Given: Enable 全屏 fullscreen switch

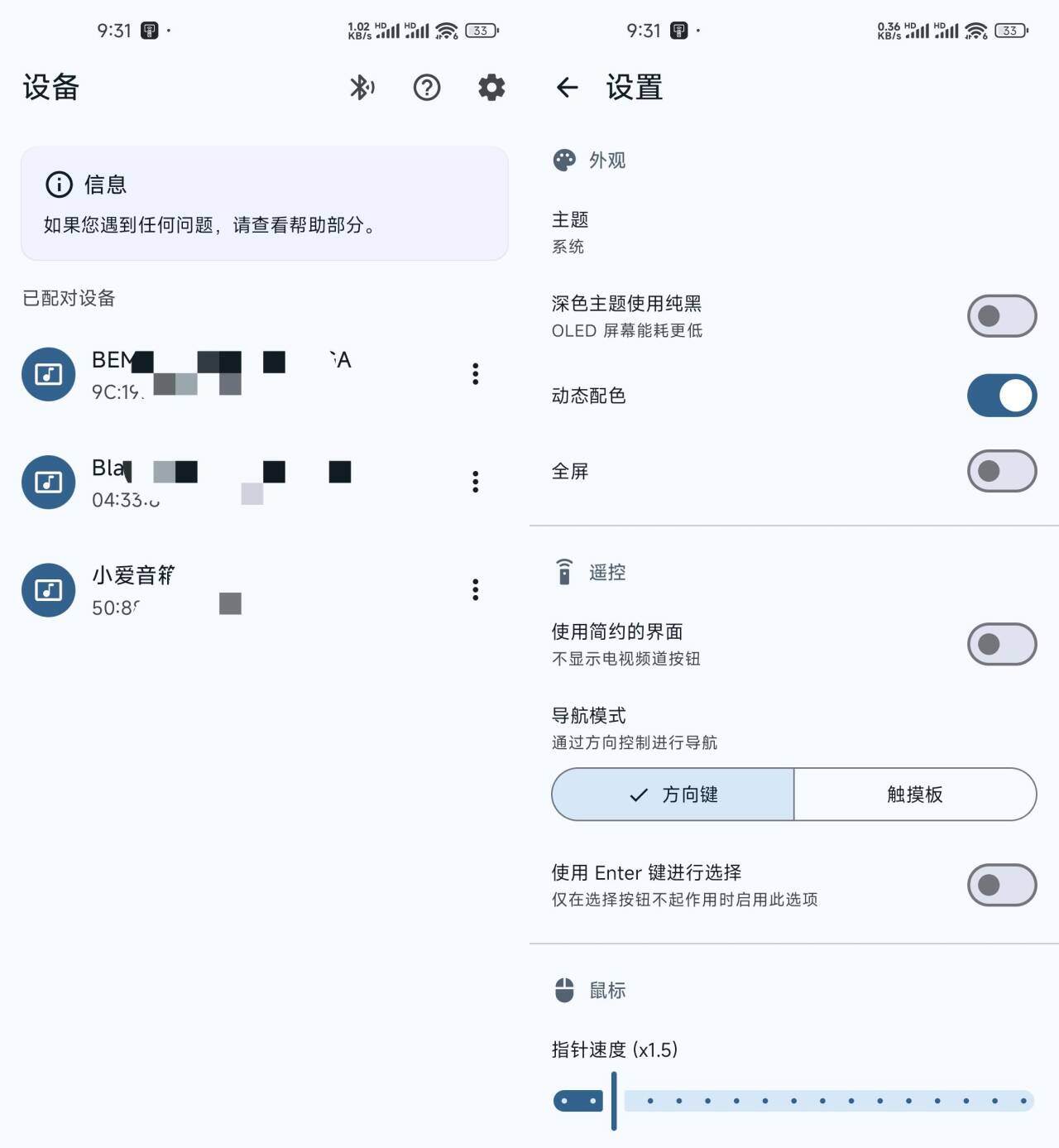Looking at the screenshot, I should point(1001,471).
